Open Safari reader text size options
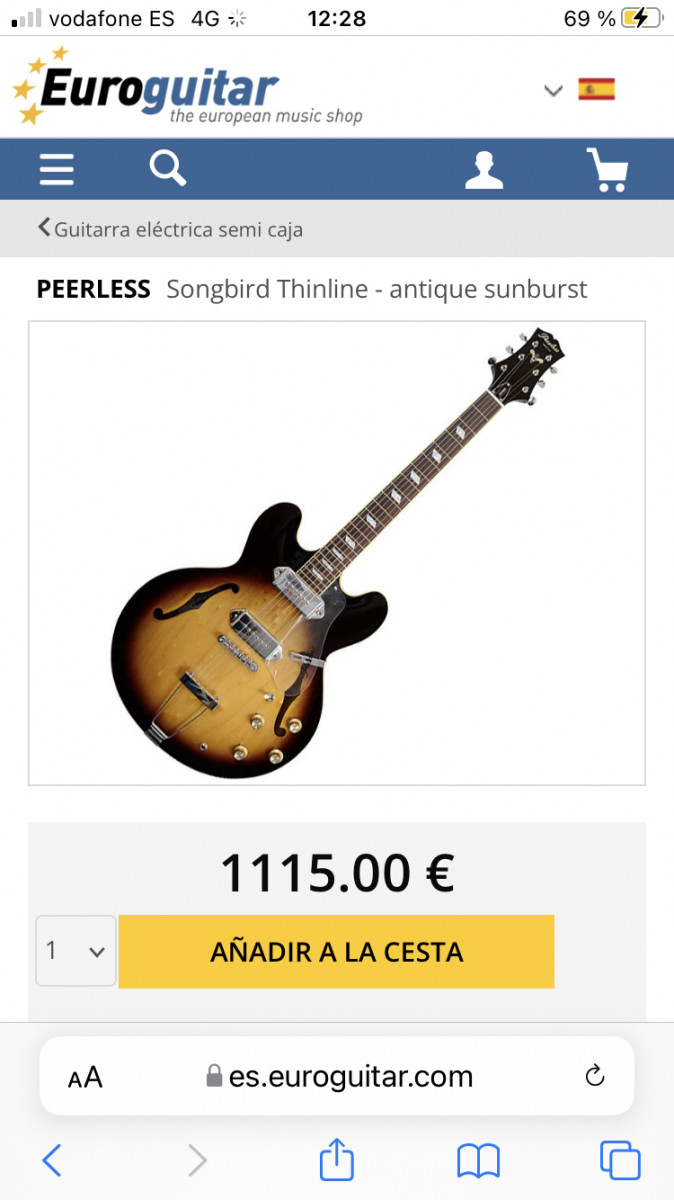The image size is (674, 1200). pyautogui.click(x=85, y=1077)
